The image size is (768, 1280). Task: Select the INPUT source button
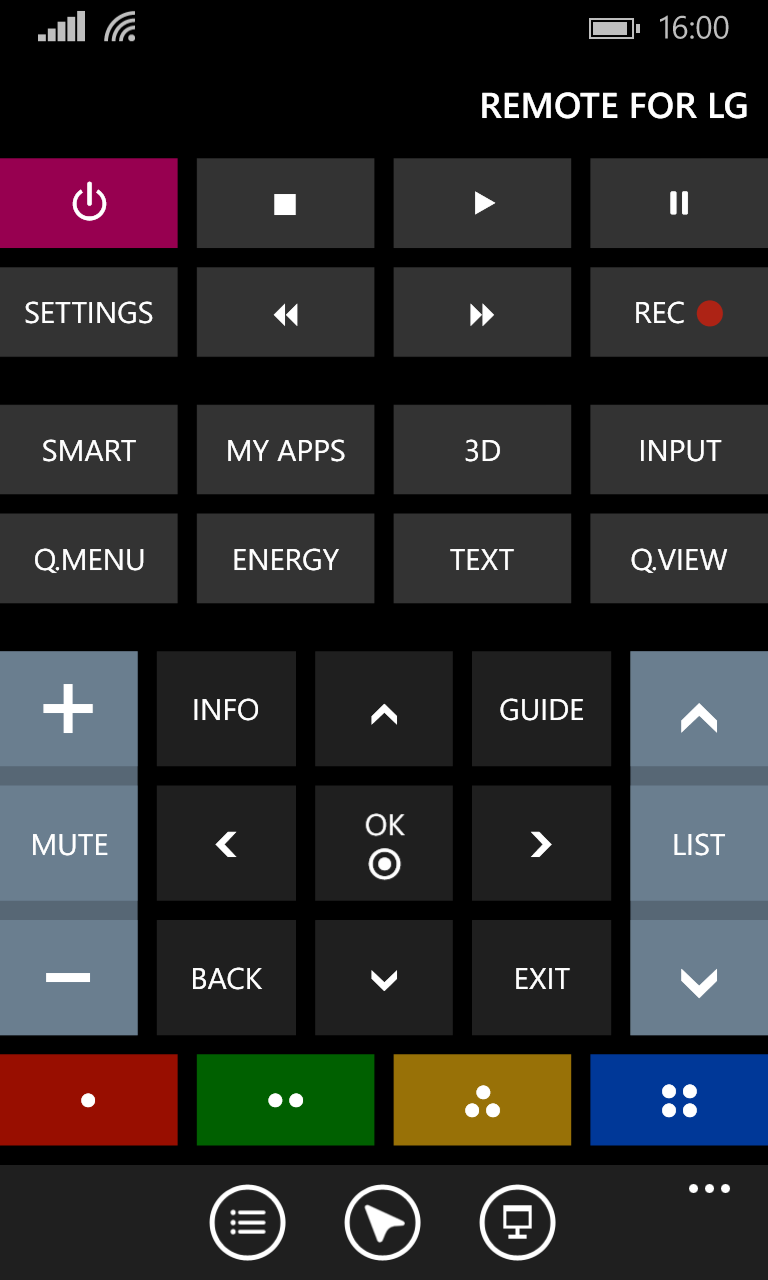click(x=679, y=450)
